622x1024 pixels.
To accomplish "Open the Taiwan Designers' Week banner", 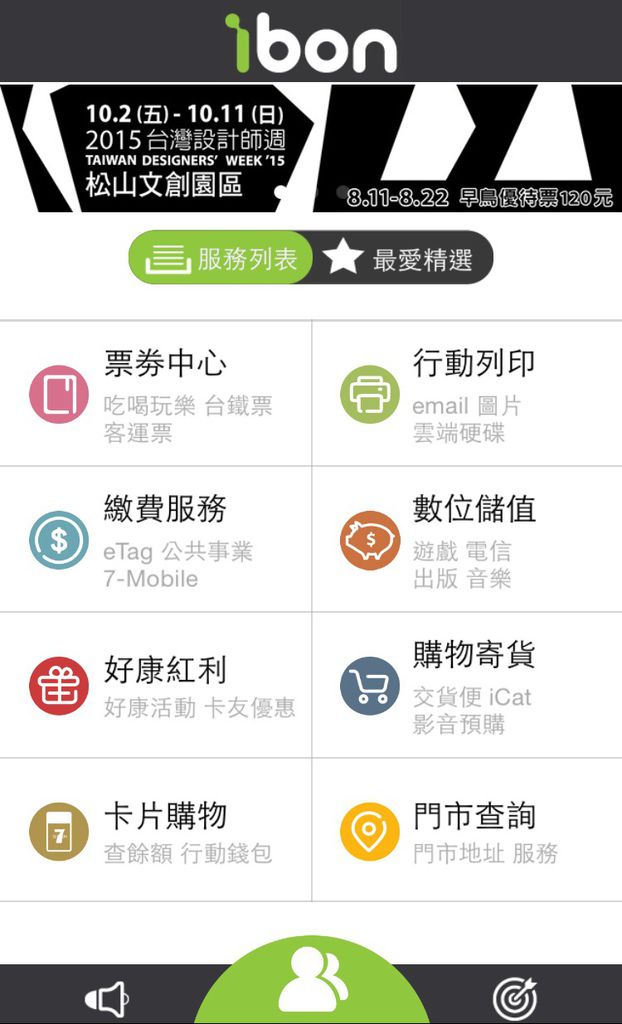I will 311,147.
